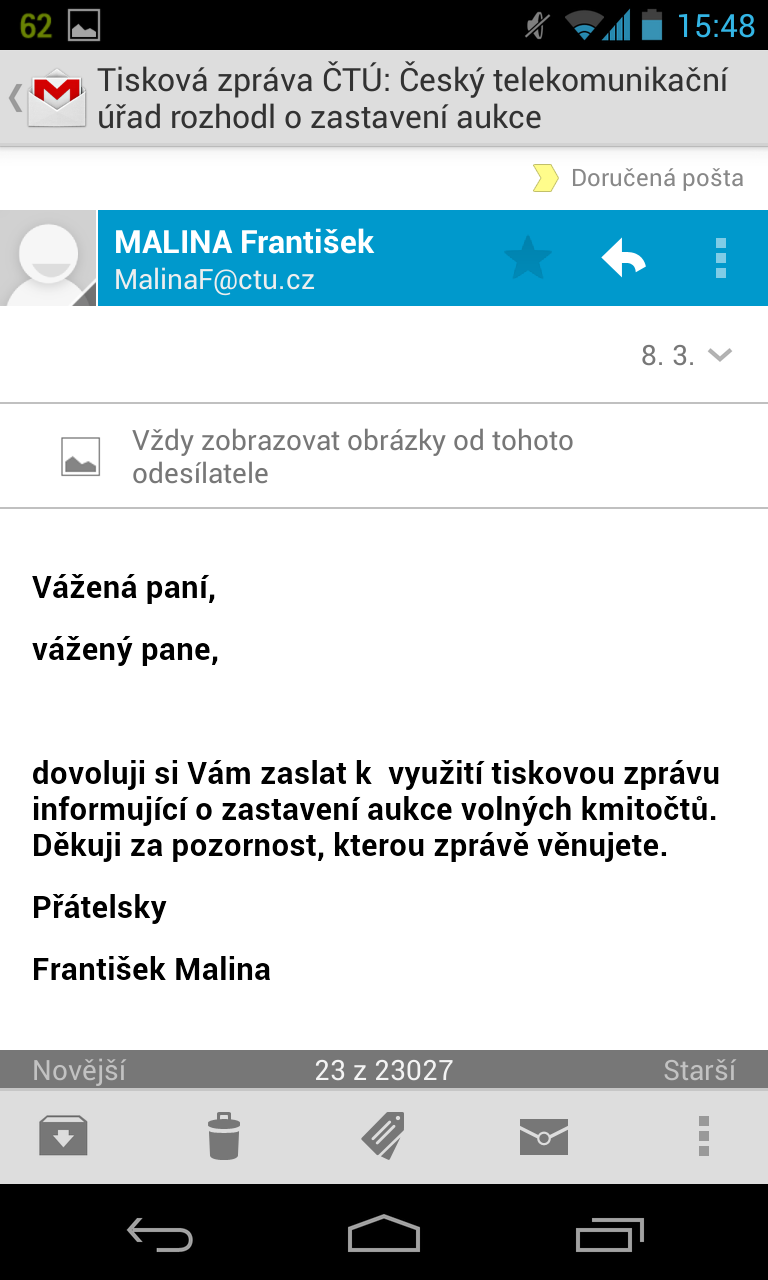Screen dimensions: 768x1280
Task: Always show images from this sender
Action: (352, 456)
